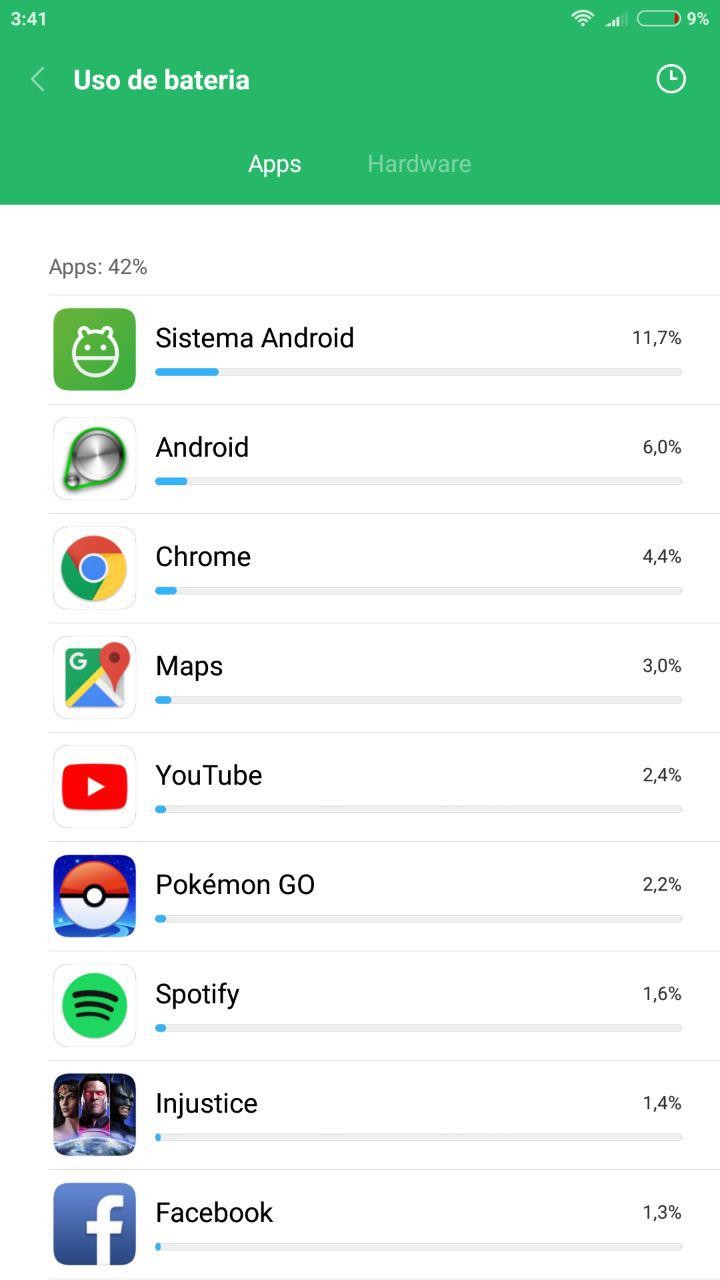Viewport: 720px width, 1280px height.
Task: Open the battery history clock icon
Action: coord(670,79)
